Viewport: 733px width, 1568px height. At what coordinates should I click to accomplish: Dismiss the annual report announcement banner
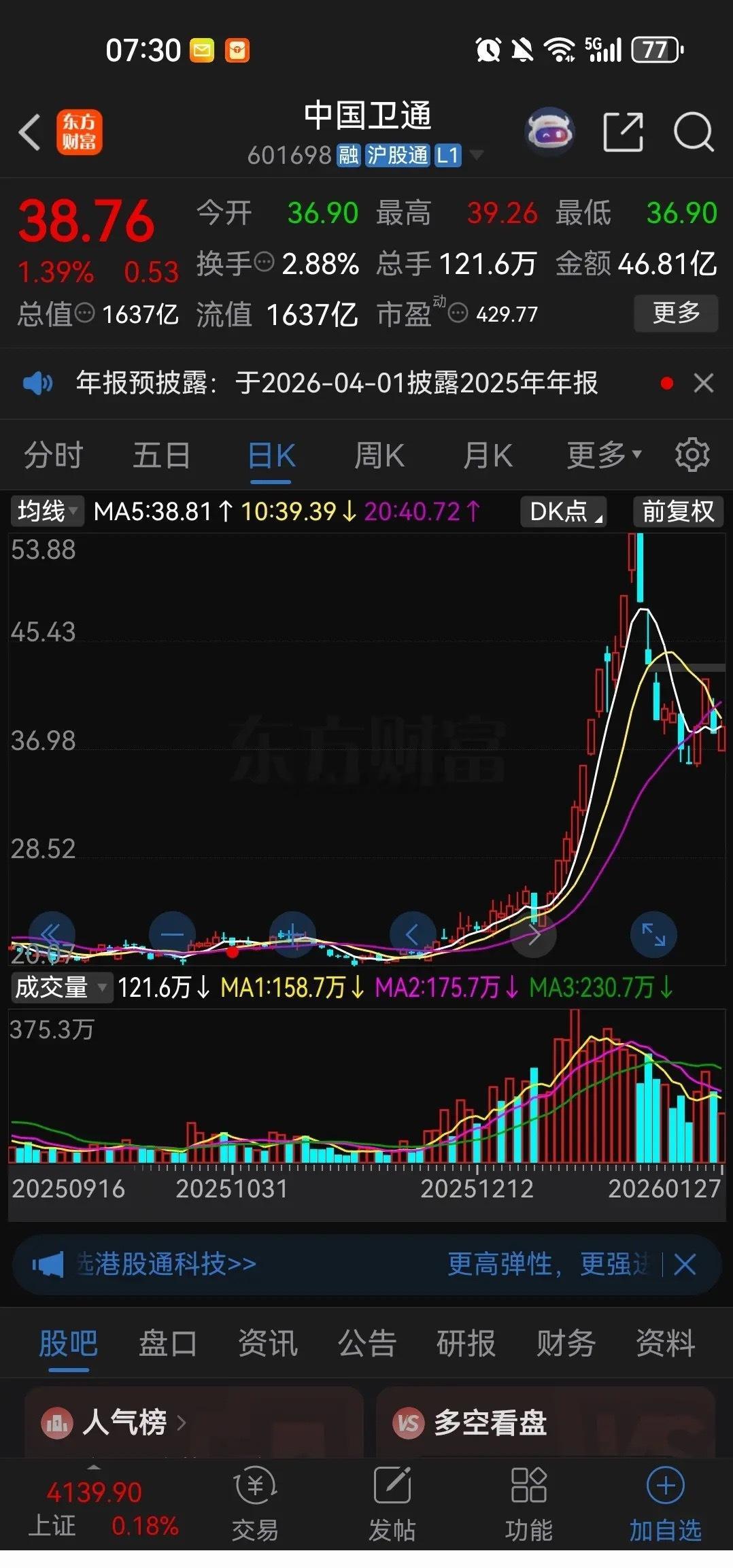point(705,384)
